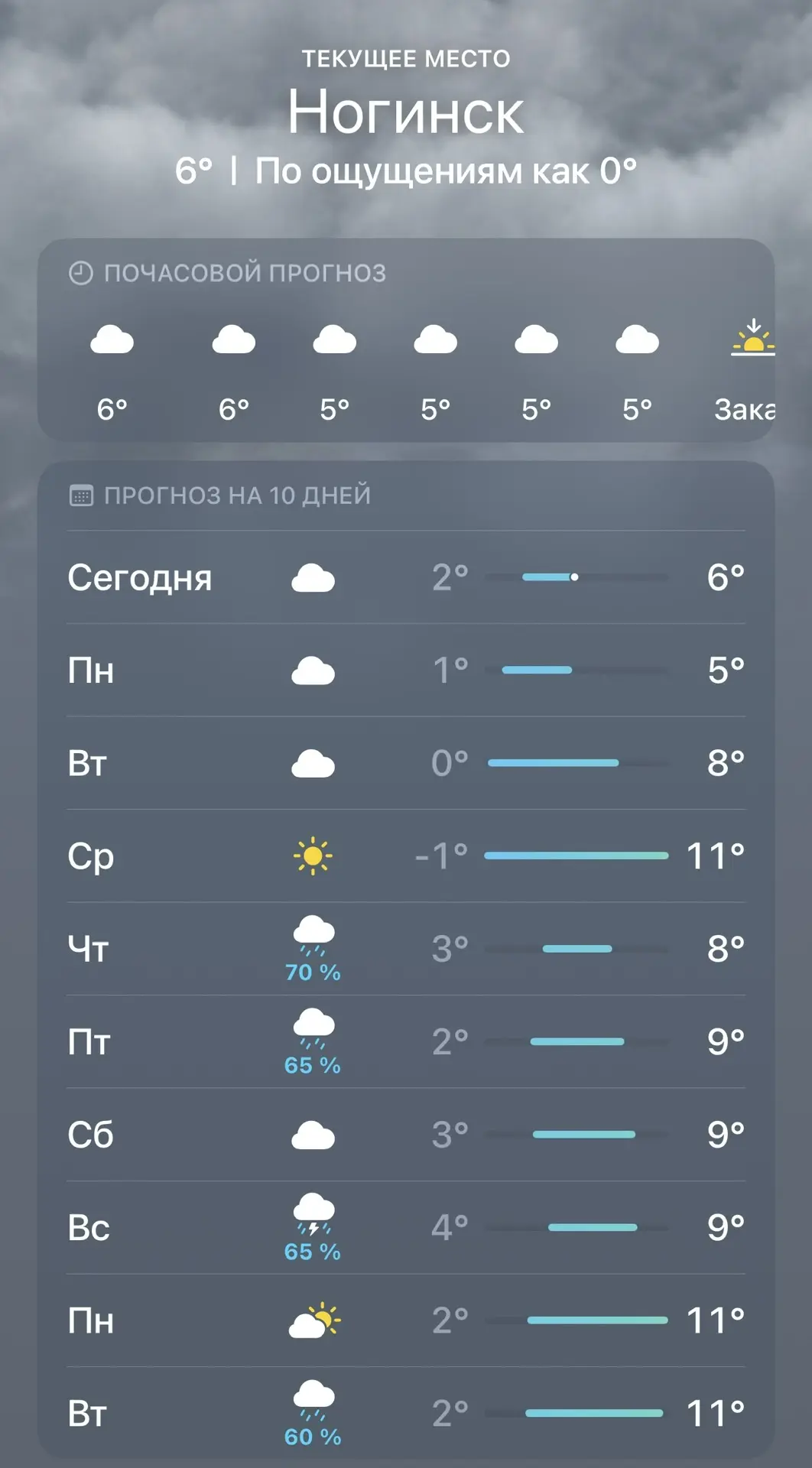The image size is (812, 1468).
Task: Open today's forecast row Сегодня
Action: pos(405,577)
